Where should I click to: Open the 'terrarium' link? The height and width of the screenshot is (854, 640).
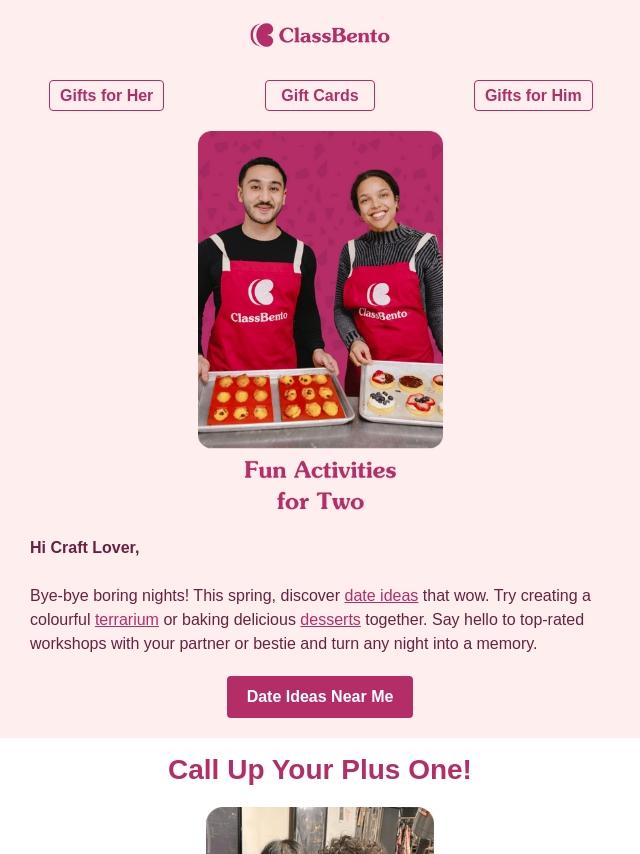point(126,619)
